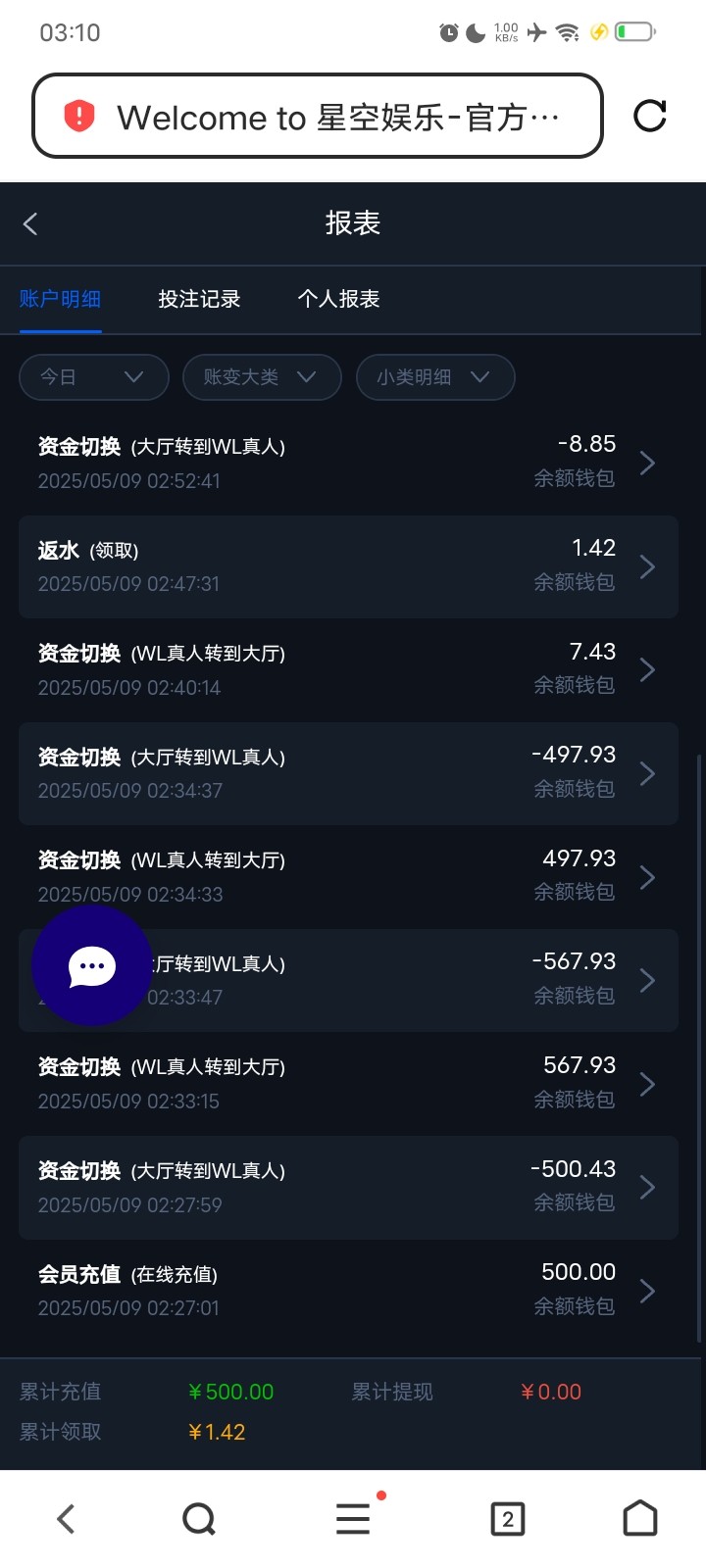Expand the 今日 date dropdown
706x1568 pixels.
tap(93, 377)
